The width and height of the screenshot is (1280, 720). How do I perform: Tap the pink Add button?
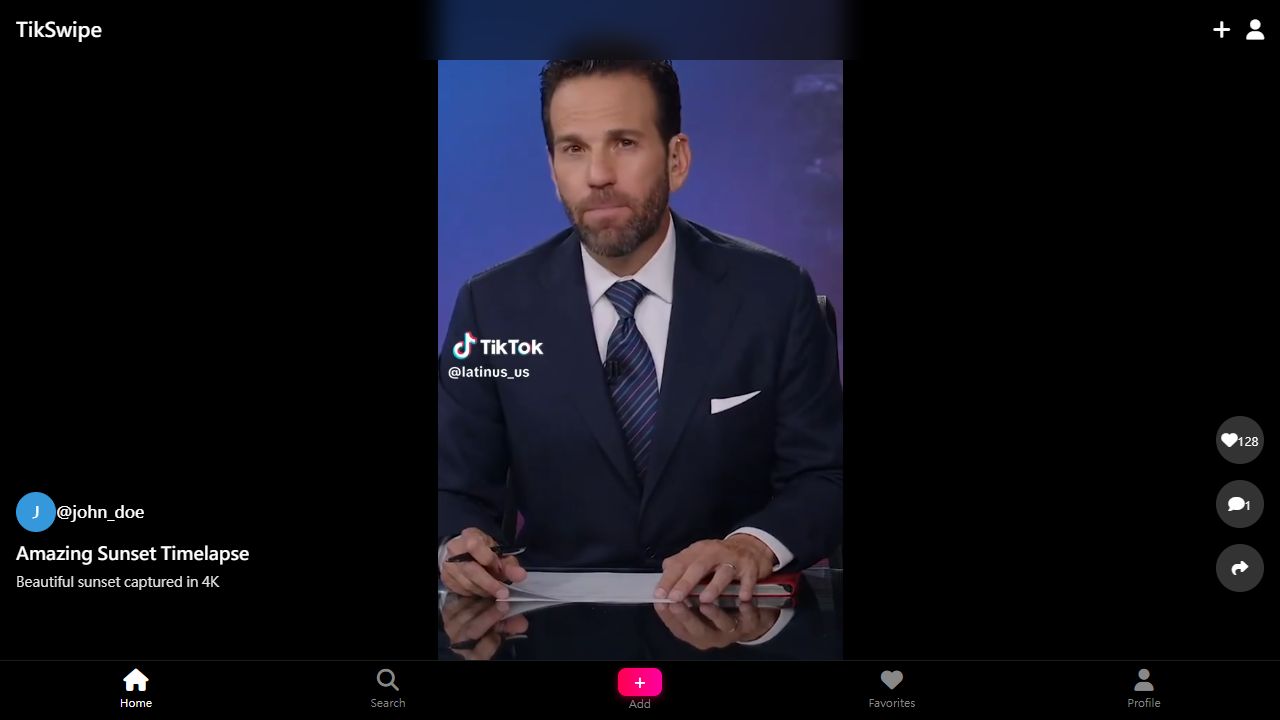639,683
